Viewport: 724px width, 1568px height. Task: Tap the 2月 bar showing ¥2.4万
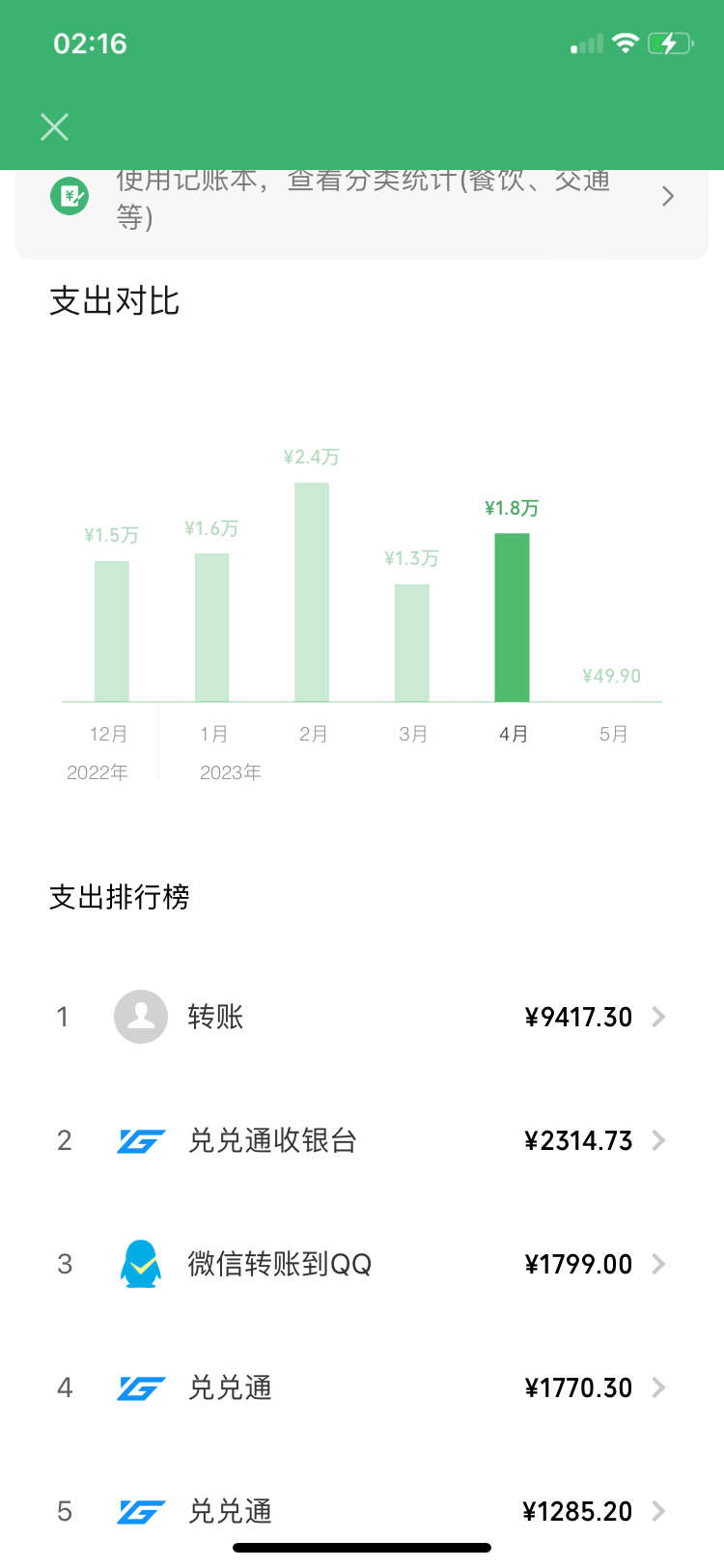[x=312, y=592]
